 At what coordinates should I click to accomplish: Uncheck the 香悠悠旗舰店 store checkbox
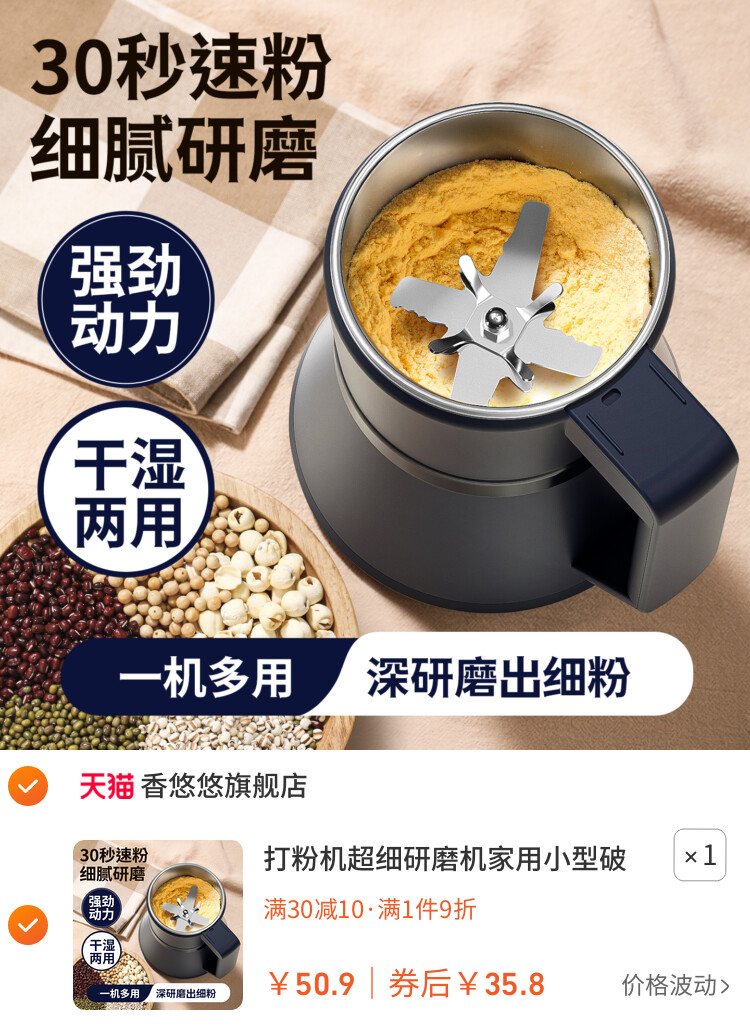[x=27, y=786]
